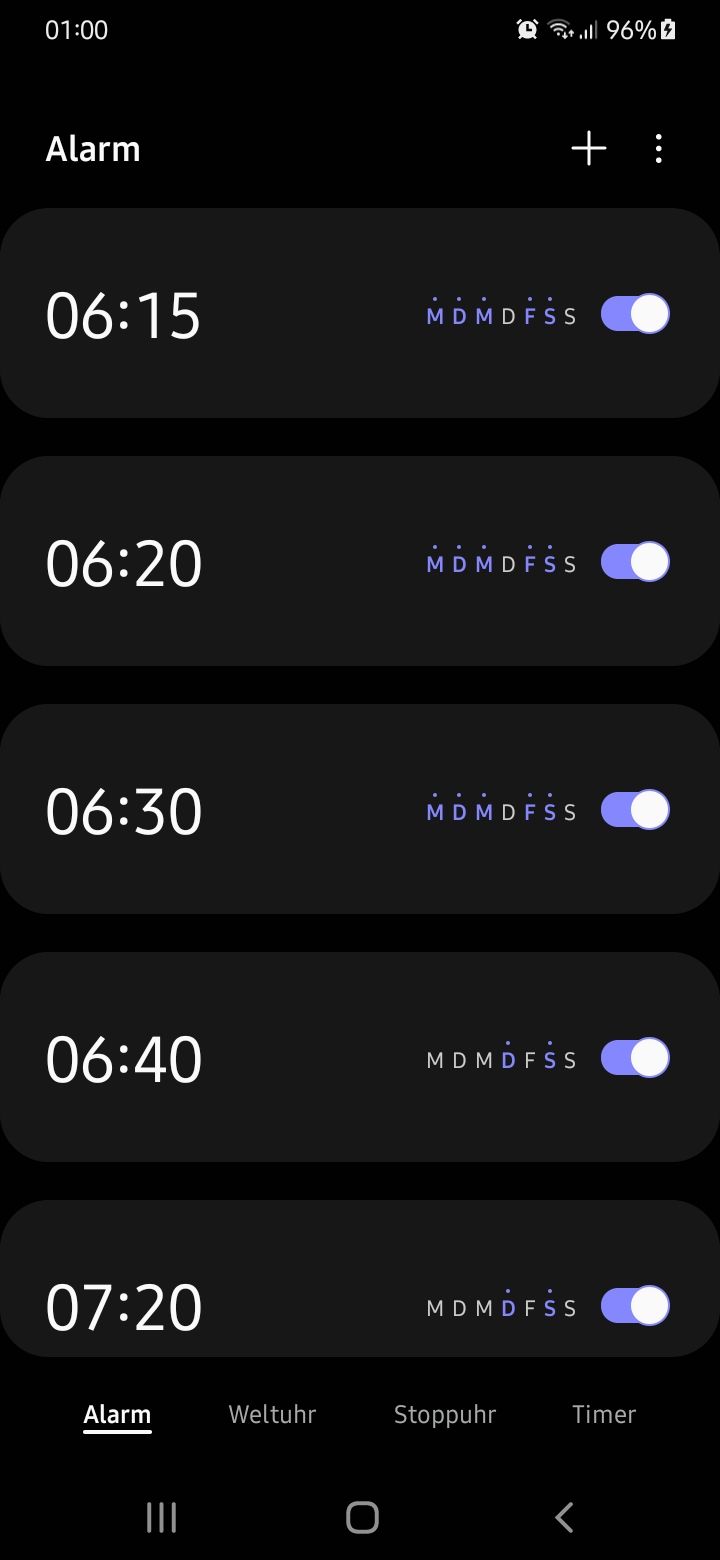This screenshot has height=1560, width=720.
Task: Toggle the 06:30 alarm switch
Action: point(635,810)
